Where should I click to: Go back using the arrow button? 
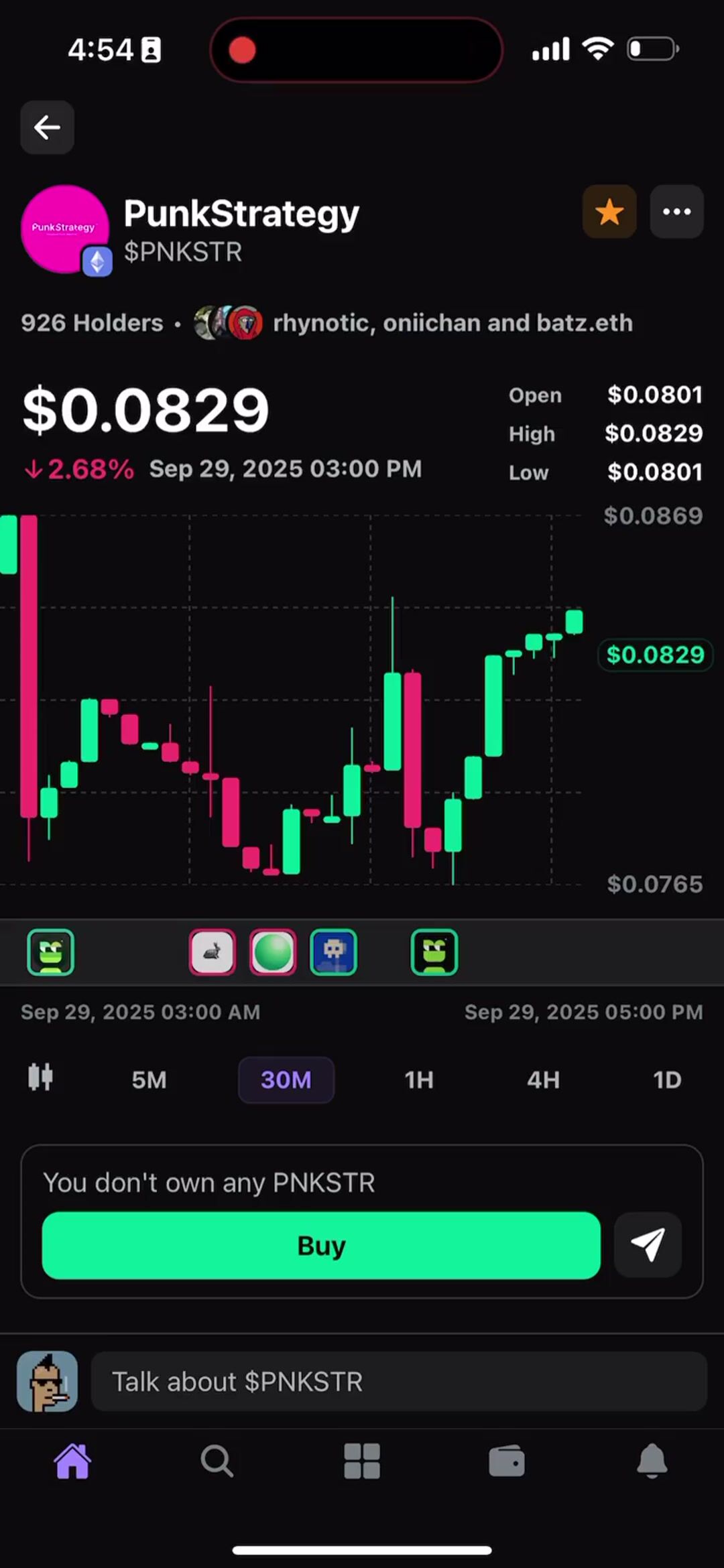[47, 127]
